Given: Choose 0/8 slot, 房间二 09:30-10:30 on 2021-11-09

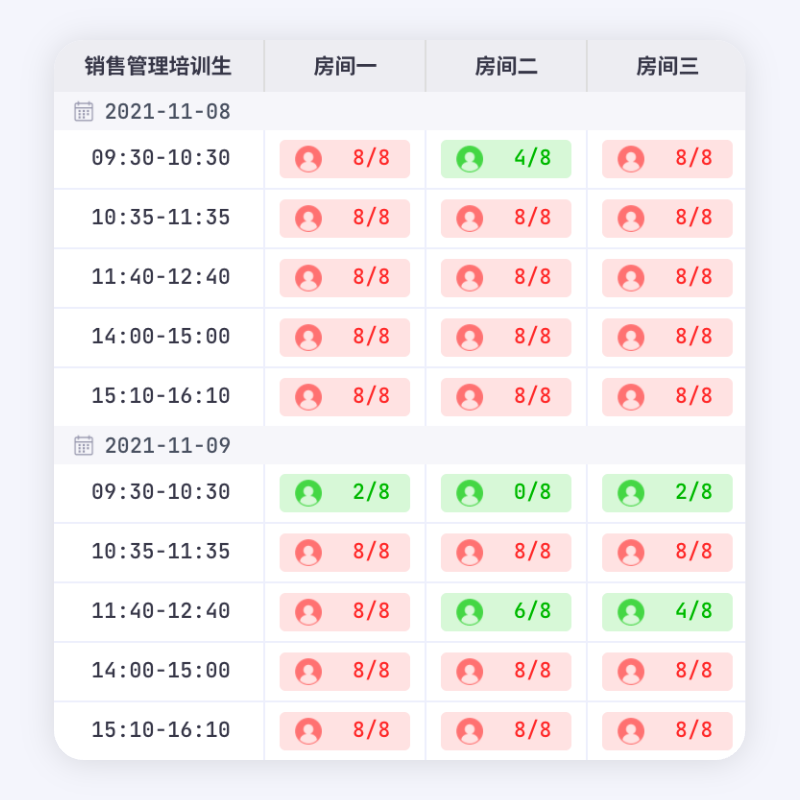Looking at the screenshot, I should tap(506, 492).
